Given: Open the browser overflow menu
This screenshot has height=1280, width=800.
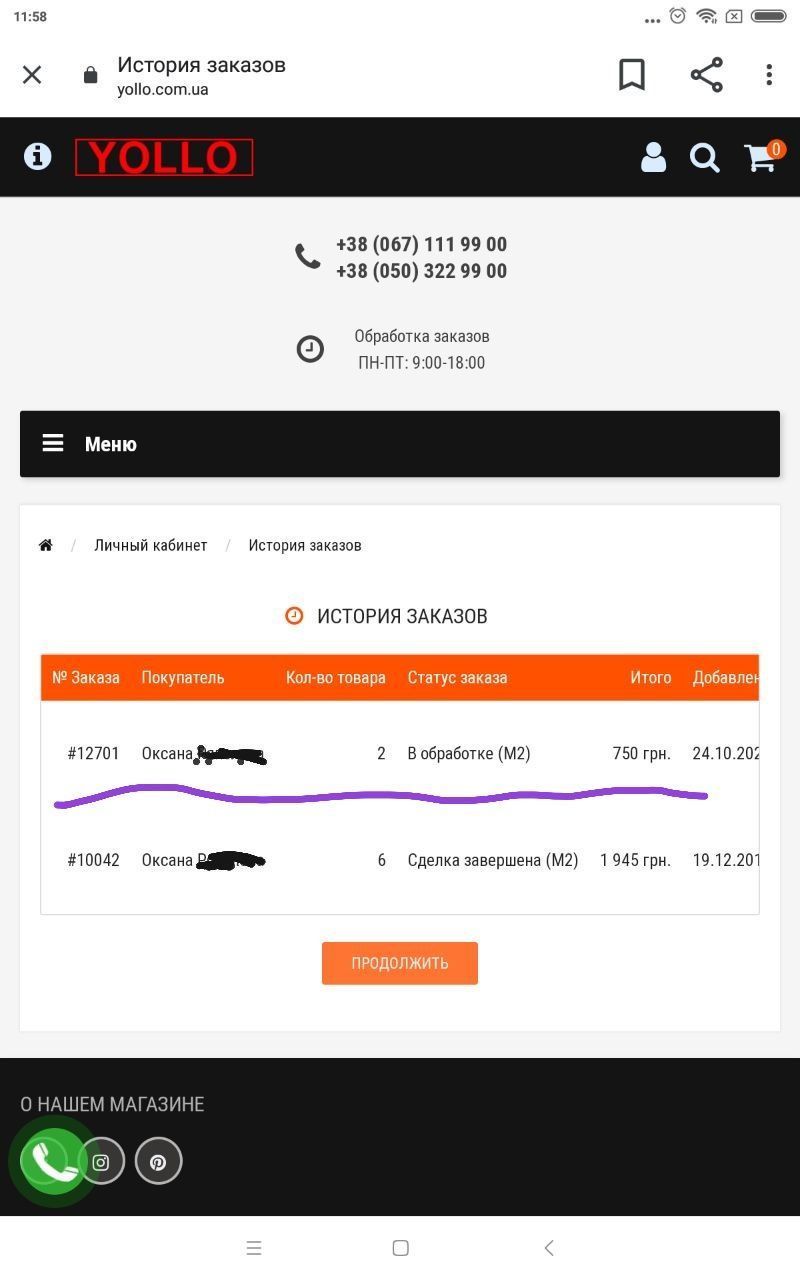Looking at the screenshot, I should pos(768,75).
